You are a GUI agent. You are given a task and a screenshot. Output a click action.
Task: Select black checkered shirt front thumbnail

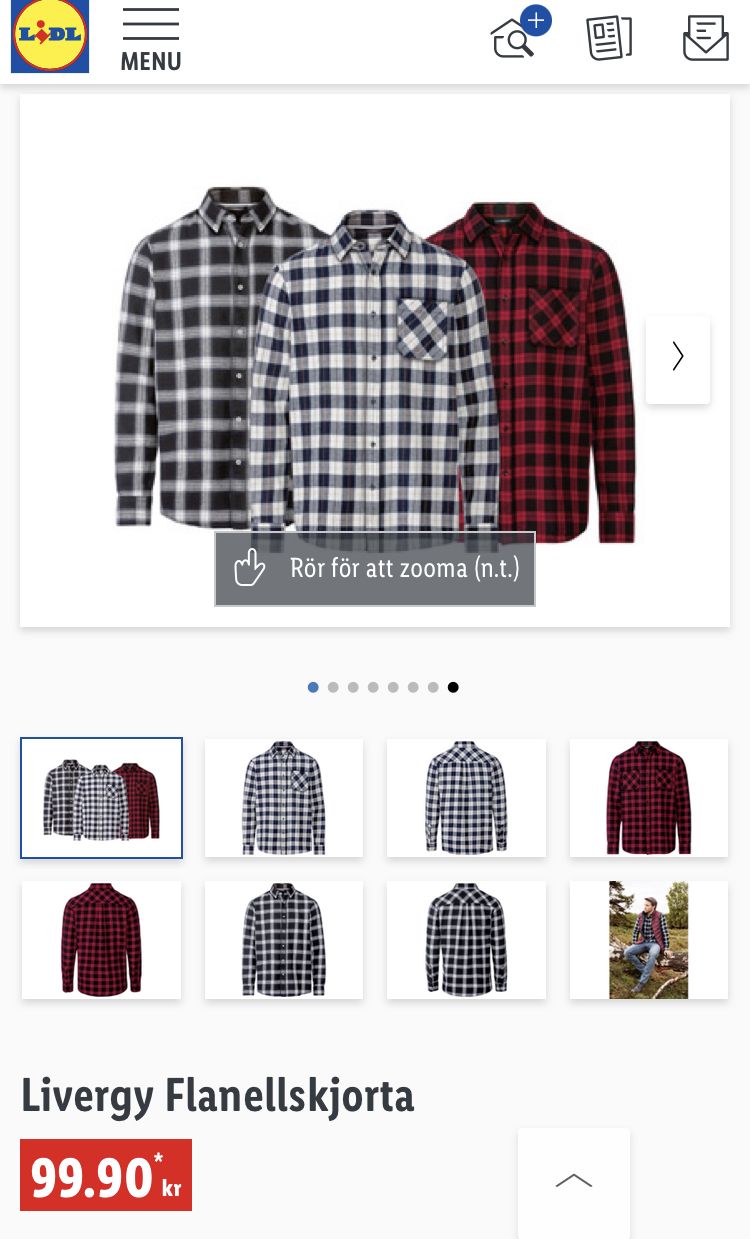(284, 939)
